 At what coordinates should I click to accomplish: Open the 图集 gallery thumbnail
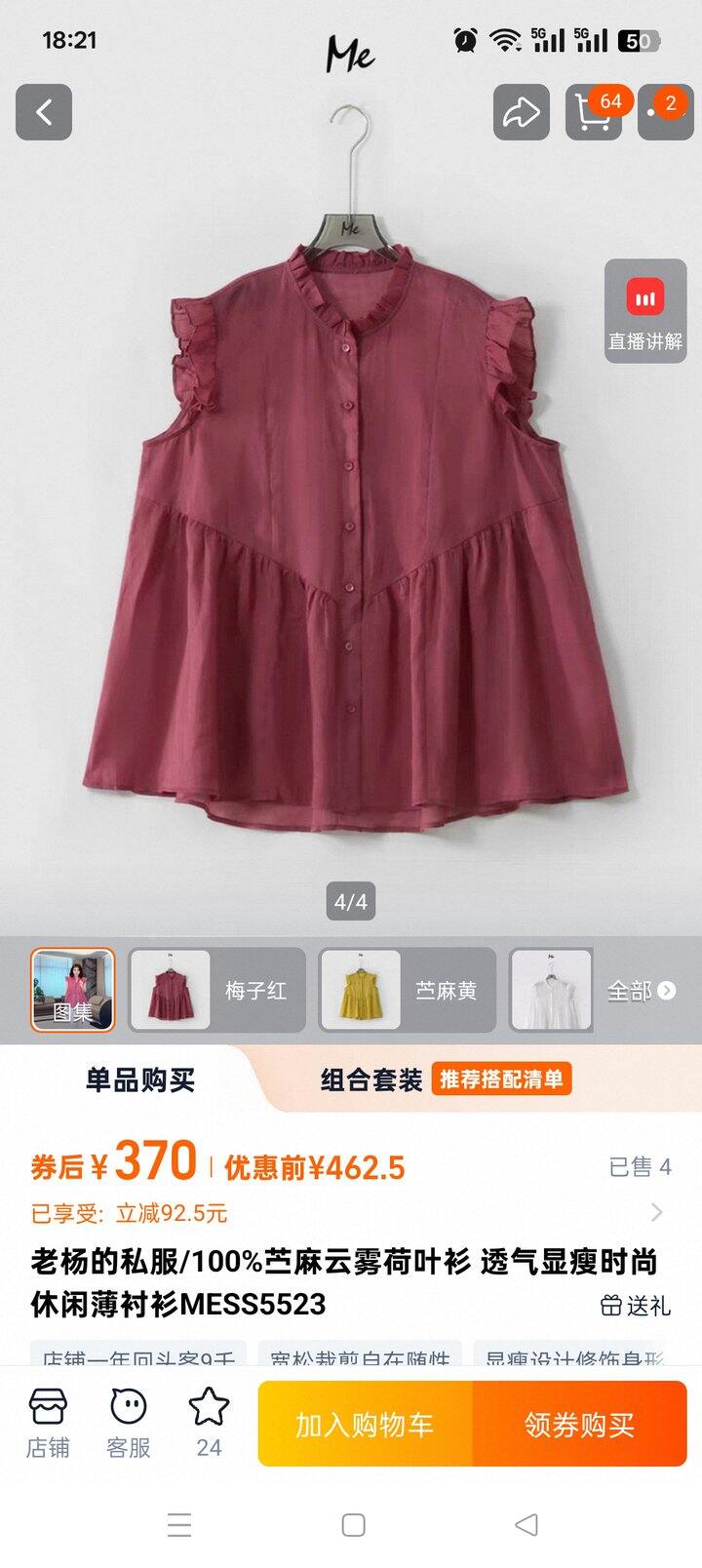(x=73, y=989)
